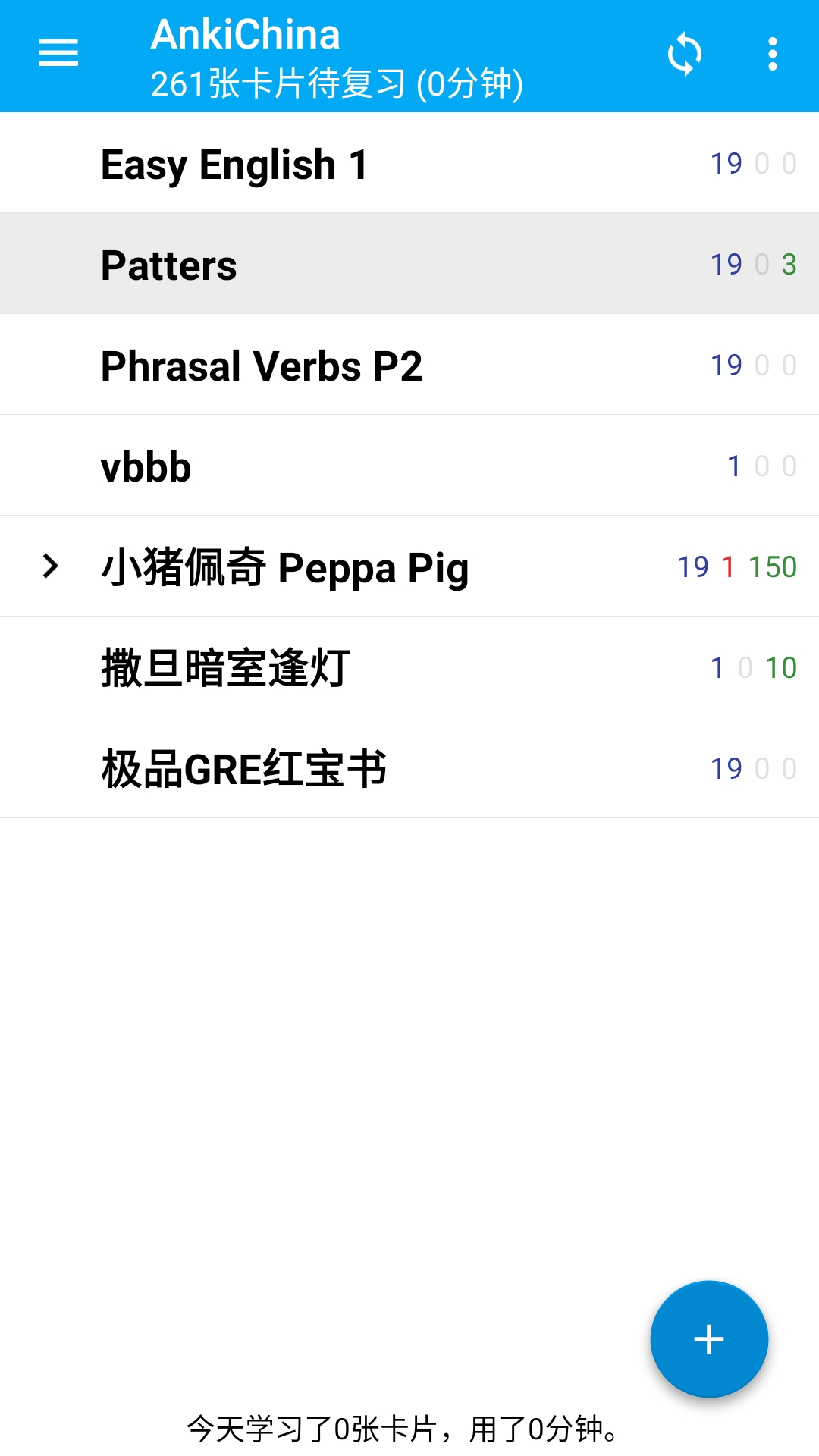
Task: Open the 极品GRE红宝书 deck
Action: [x=303, y=767]
